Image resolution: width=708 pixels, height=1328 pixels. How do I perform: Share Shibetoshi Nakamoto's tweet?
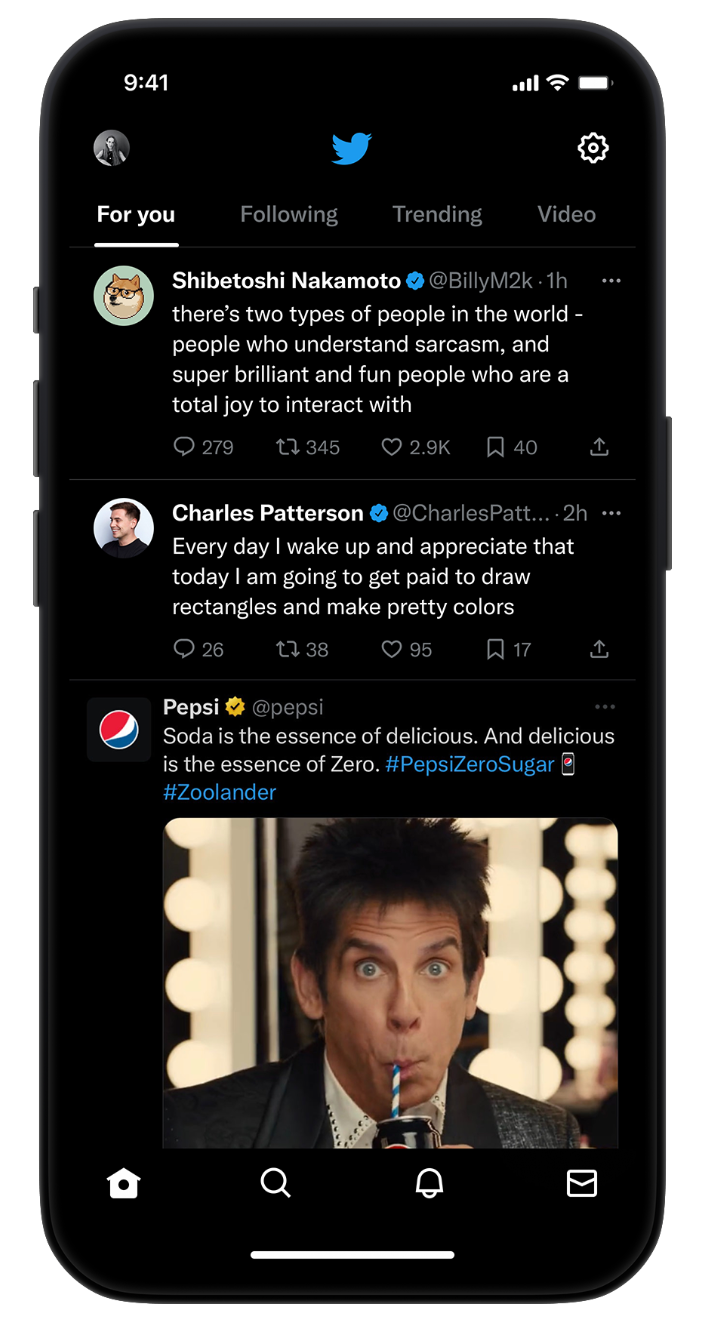click(599, 447)
